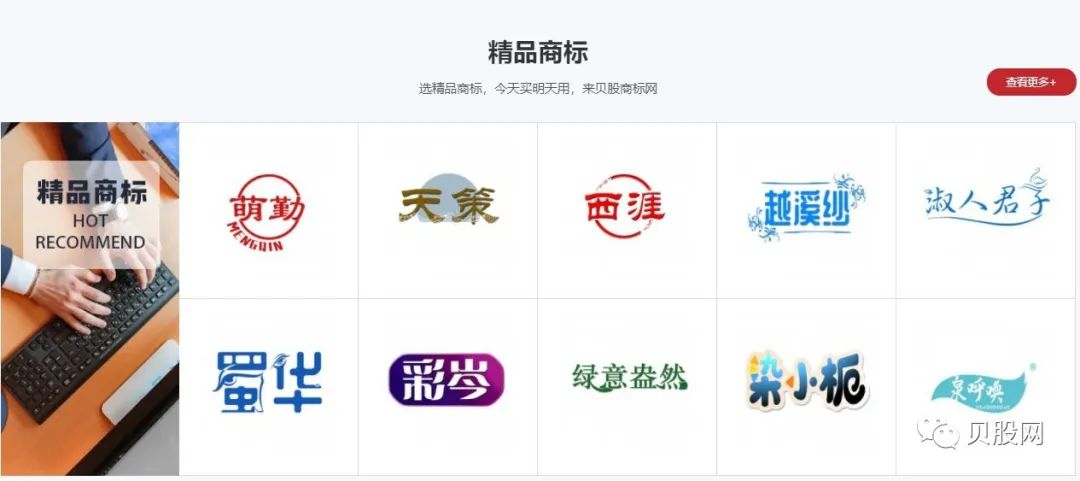
Task: View the 蜀华 trademark tile
Action: tap(268, 383)
